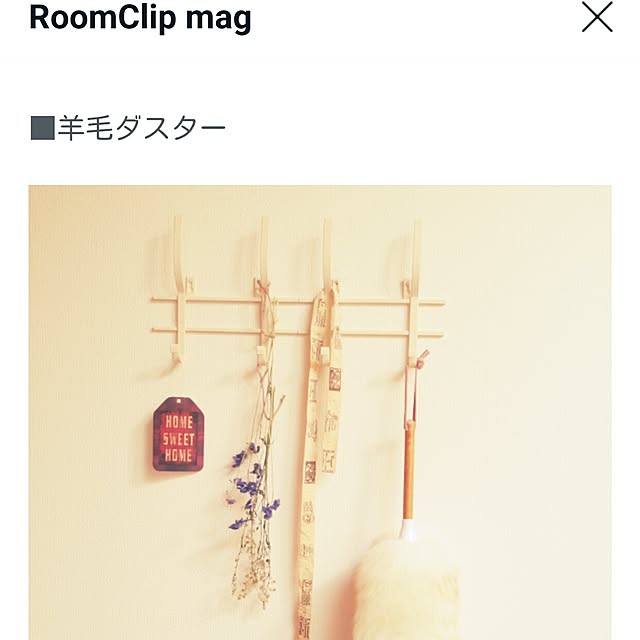Close the RoomClip mag article
Image resolution: width=640 pixels, height=640 pixels.
597,18
